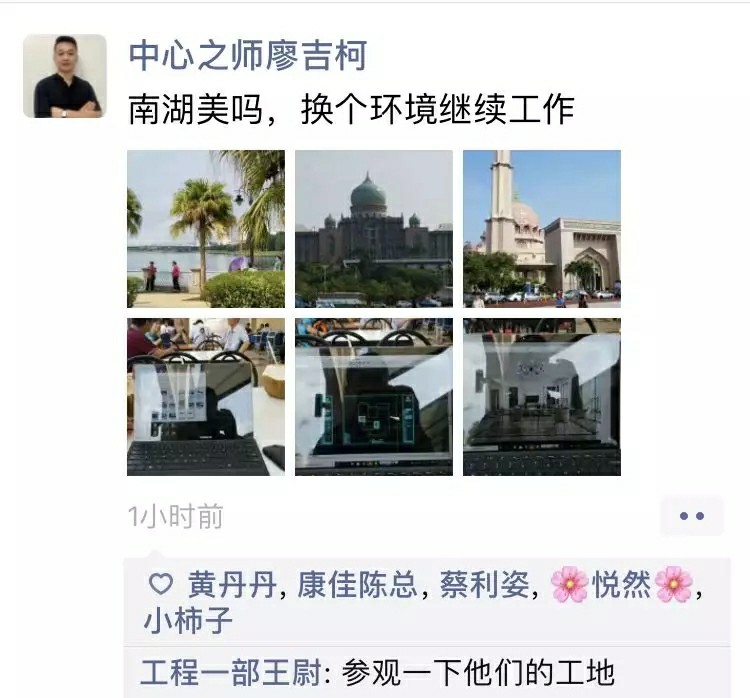This screenshot has width=750, height=698.
Task: View the green-domed building photo
Action: (373, 229)
